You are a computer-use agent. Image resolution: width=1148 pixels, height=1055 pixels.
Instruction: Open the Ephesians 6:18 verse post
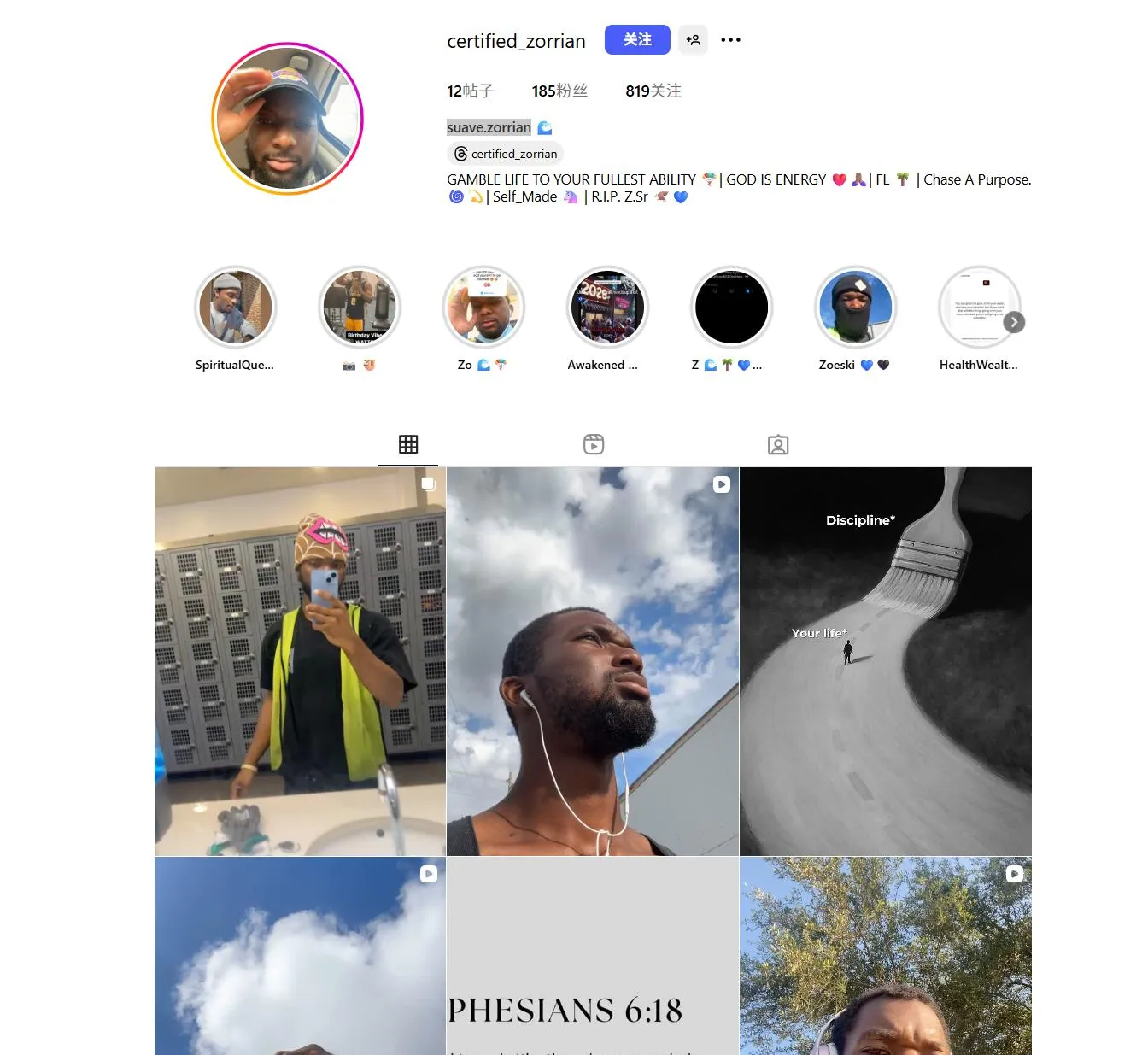pos(592,957)
